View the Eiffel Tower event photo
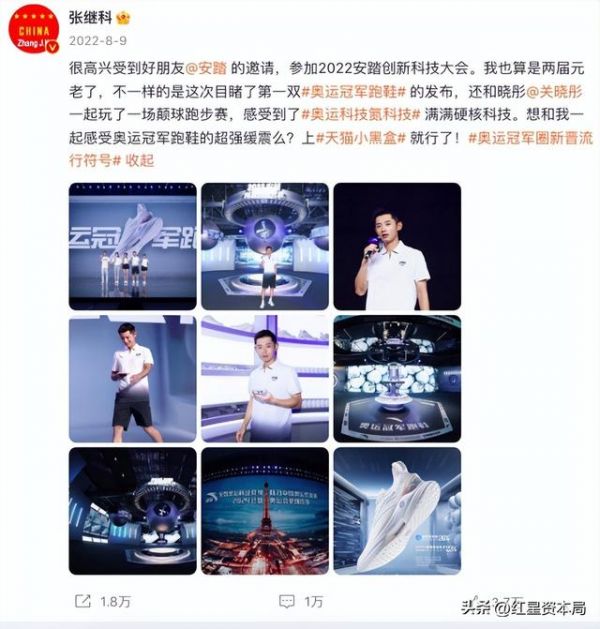This screenshot has height=629, width=600. (x=263, y=510)
